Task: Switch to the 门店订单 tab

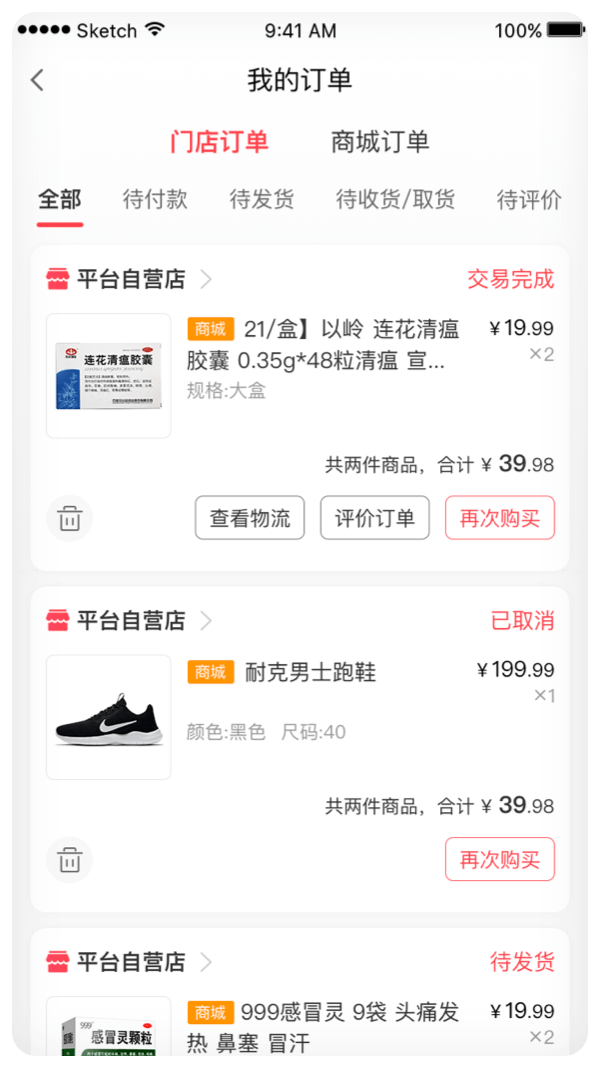Action: pyautogui.click(x=219, y=142)
